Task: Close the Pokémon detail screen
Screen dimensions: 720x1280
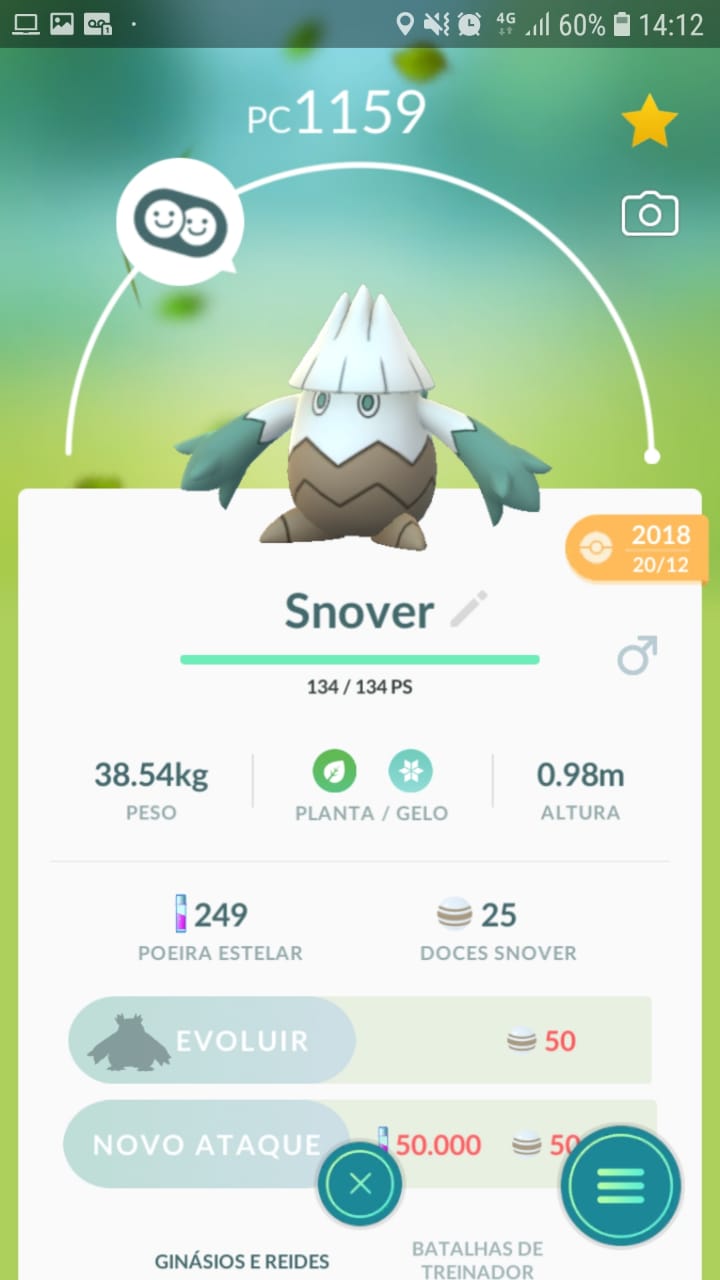Action: [360, 1185]
